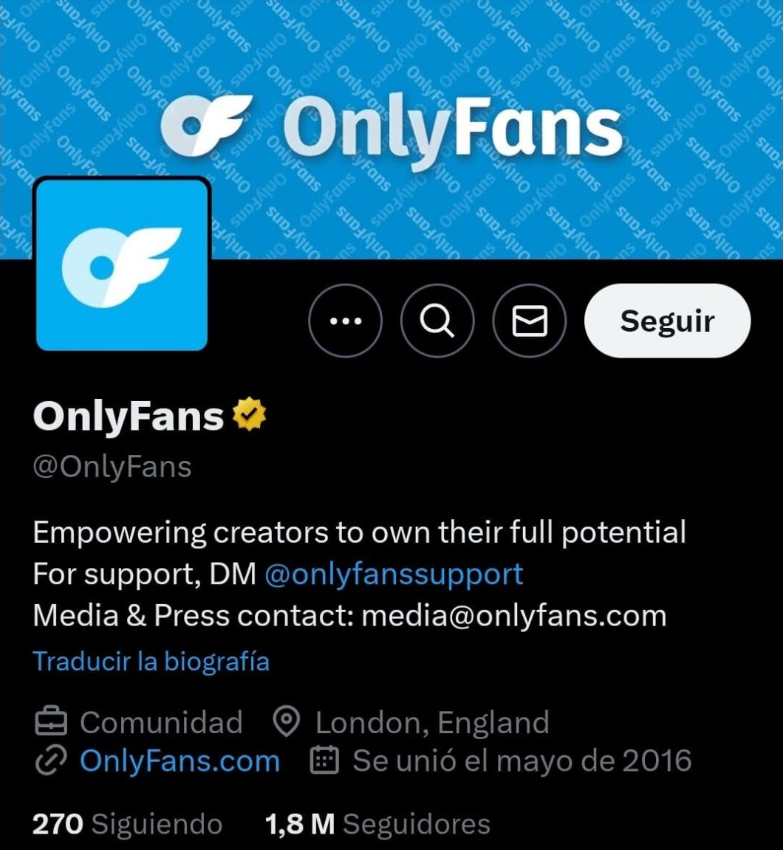Image resolution: width=783 pixels, height=850 pixels.
Task: Open the three-dot more options menu
Action: [345, 321]
